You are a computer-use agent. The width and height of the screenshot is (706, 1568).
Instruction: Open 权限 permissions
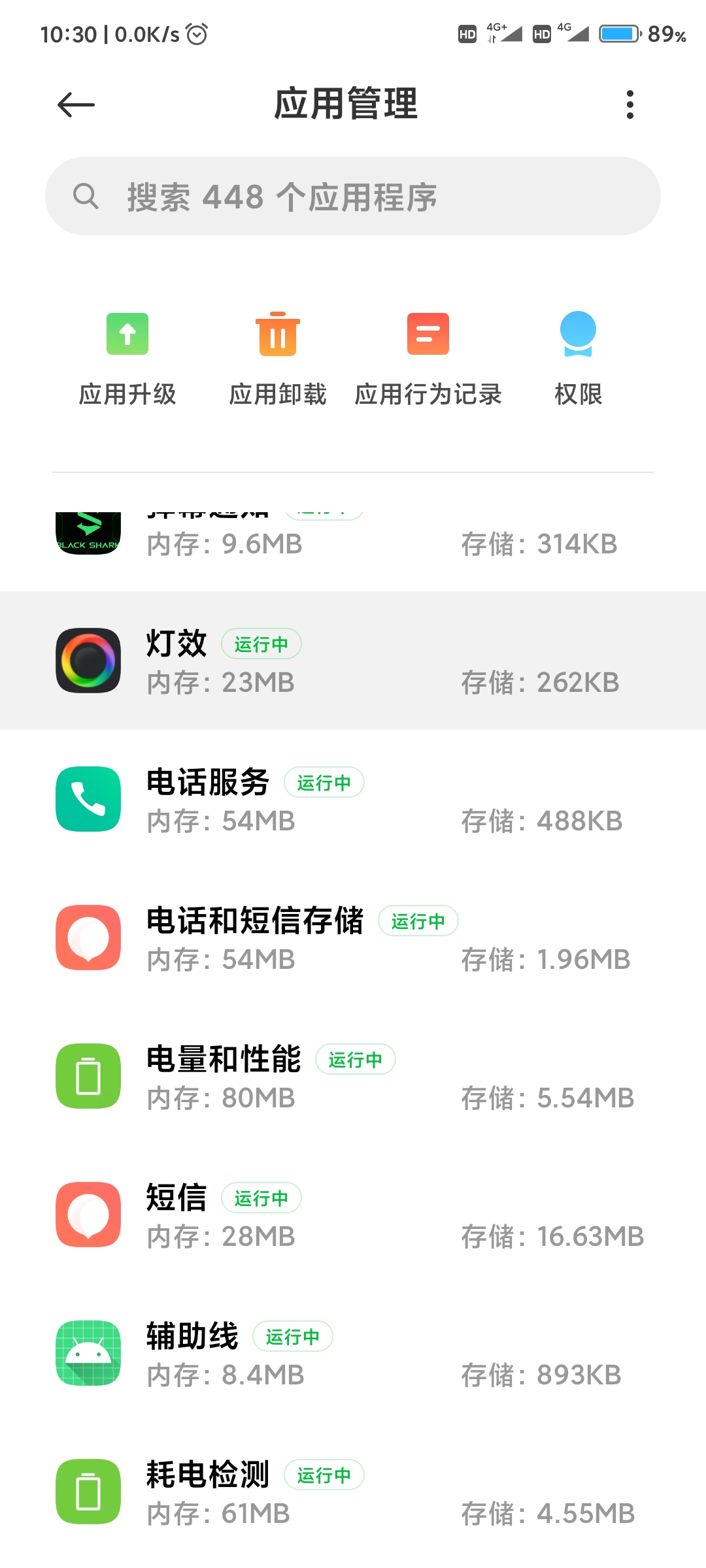point(579,359)
